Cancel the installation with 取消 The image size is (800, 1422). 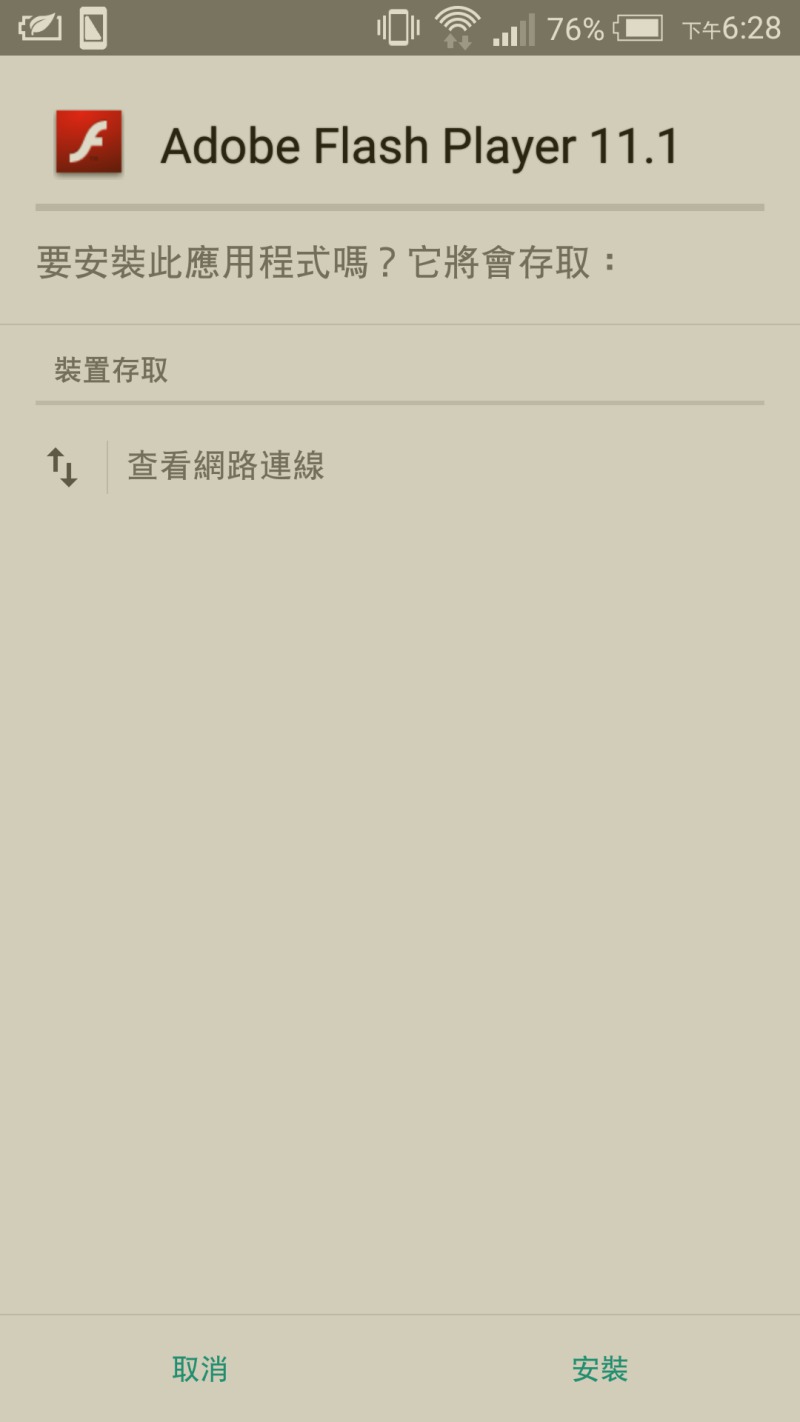pyautogui.click(x=200, y=1369)
